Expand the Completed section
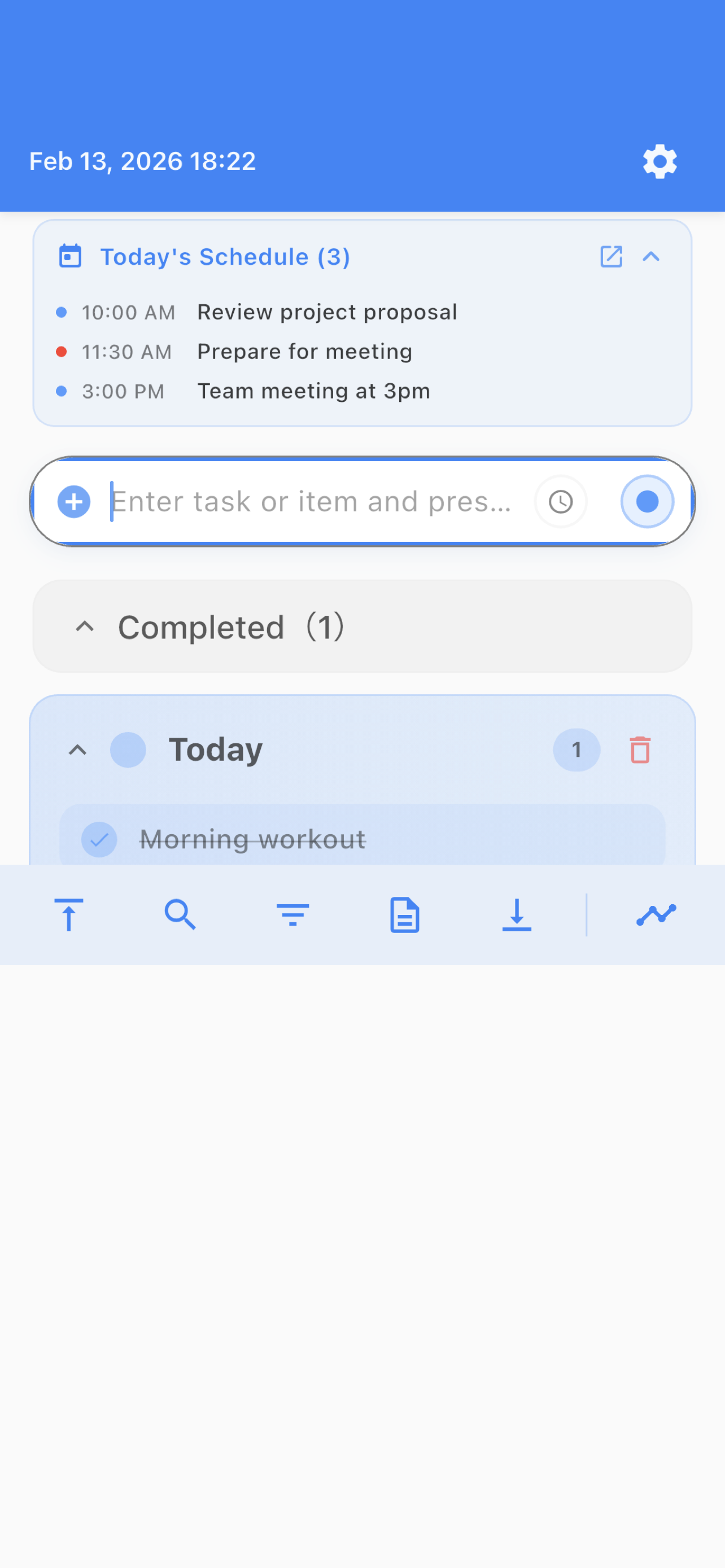The width and height of the screenshot is (725, 1568). coord(85,627)
